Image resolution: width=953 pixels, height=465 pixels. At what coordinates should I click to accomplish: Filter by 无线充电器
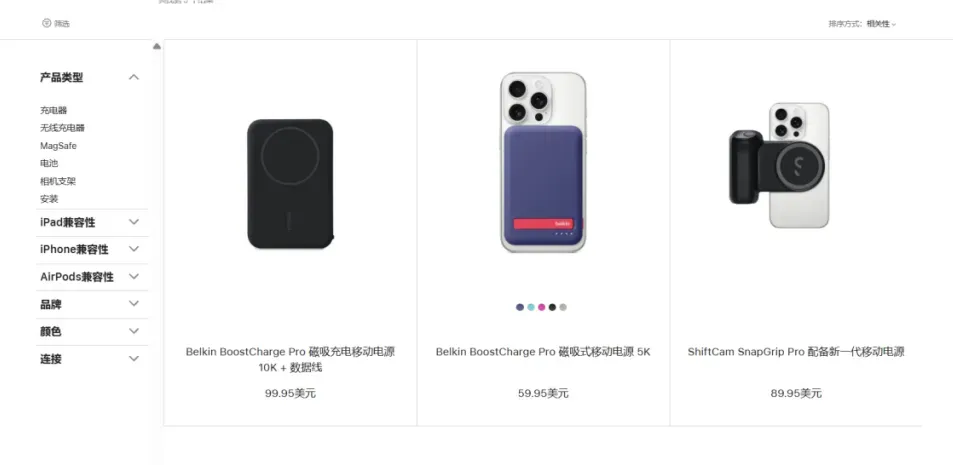pos(62,128)
